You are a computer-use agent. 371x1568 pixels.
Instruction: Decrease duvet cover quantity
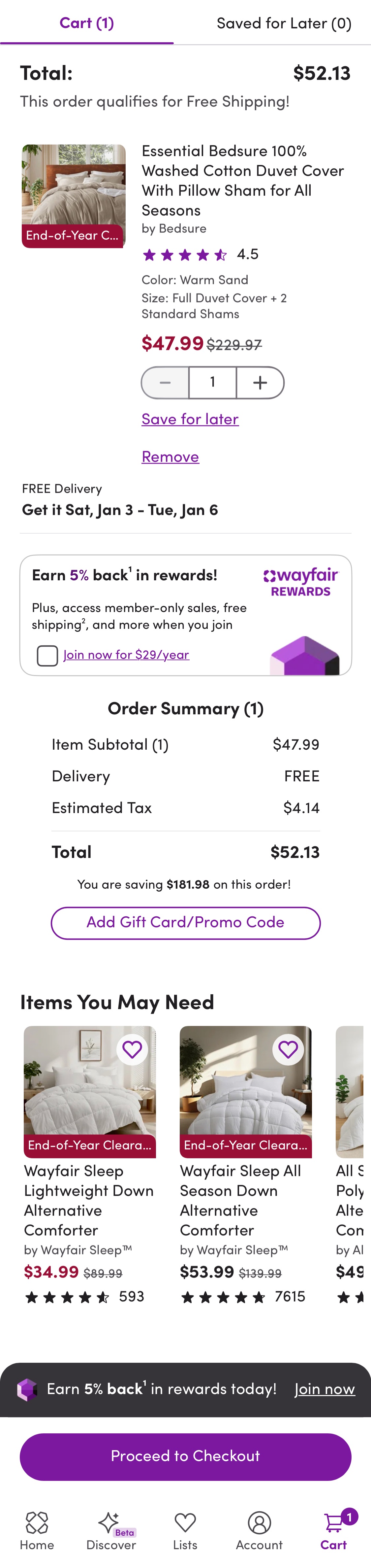point(165,382)
